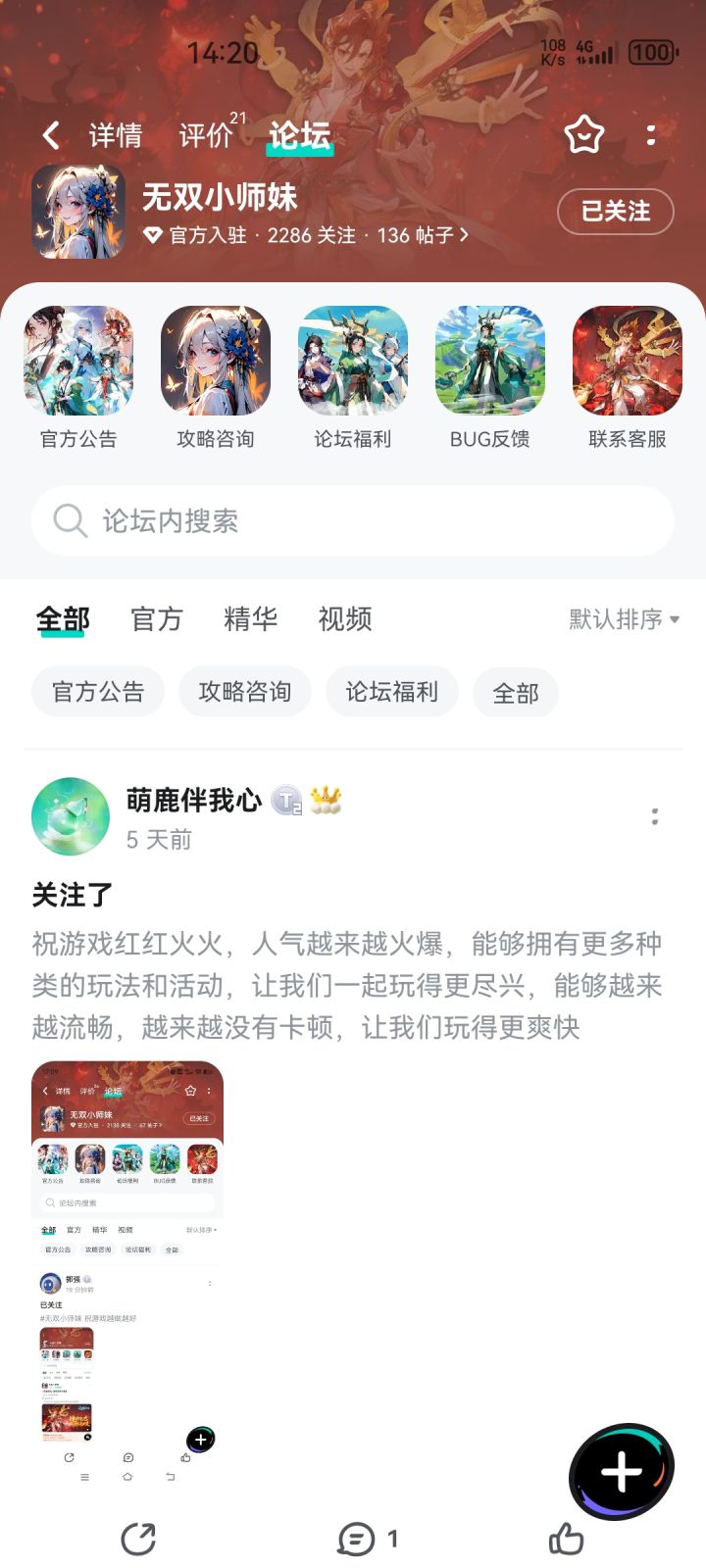This screenshot has width=706, height=1568.
Task: Create a new post with plus button
Action: tap(622, 1472)
